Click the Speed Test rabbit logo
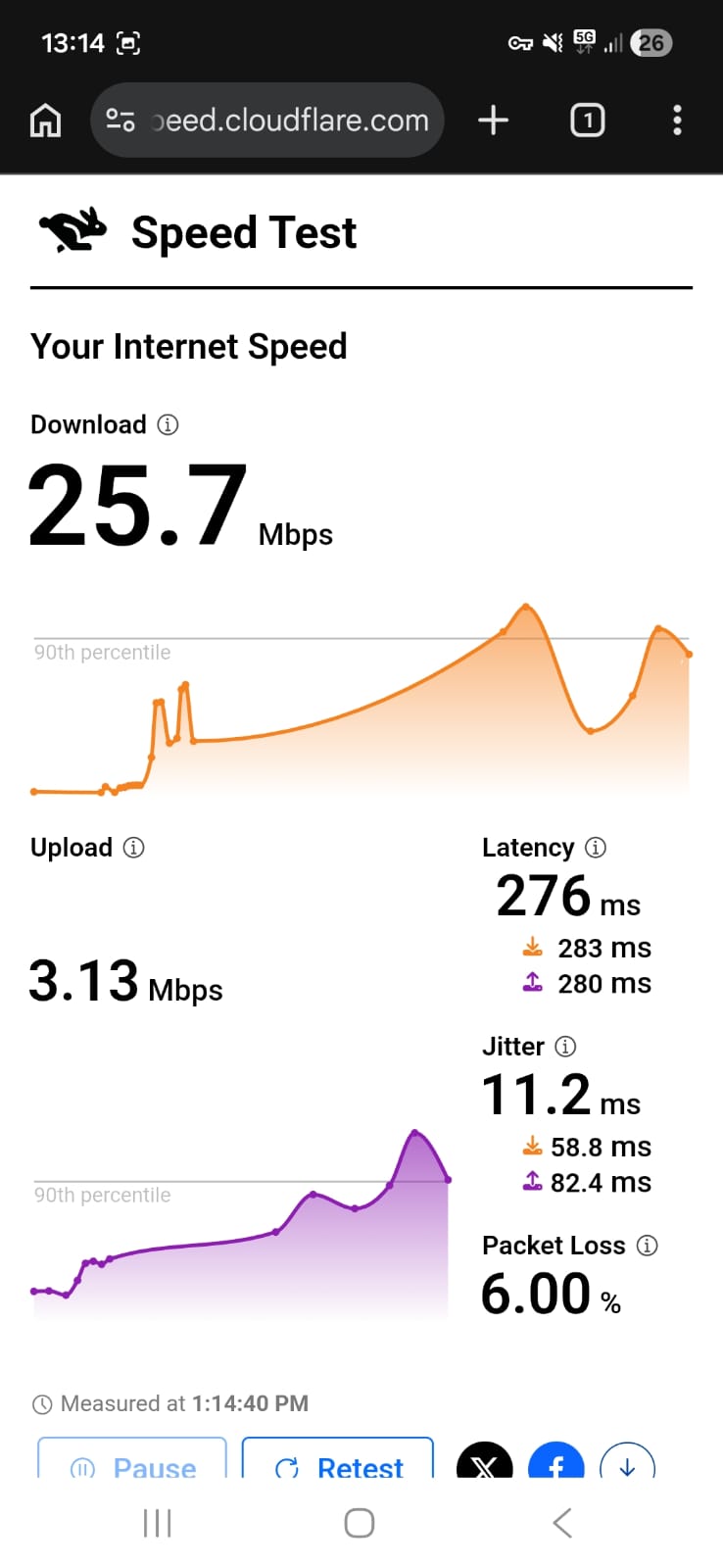This screenshot has width=723, height=1568. pos(72,231)
